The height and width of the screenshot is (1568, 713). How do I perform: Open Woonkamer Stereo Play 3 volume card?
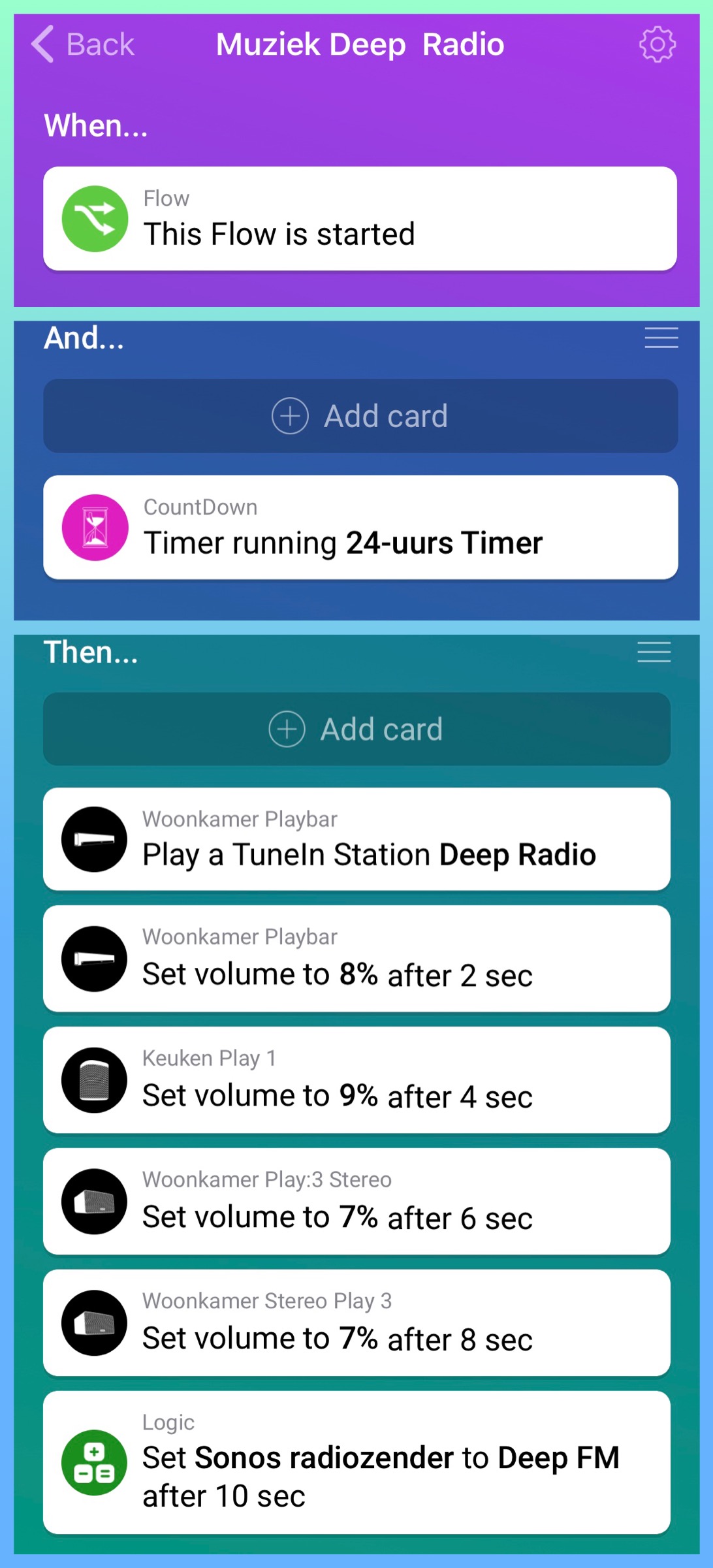pos(356,1323)
